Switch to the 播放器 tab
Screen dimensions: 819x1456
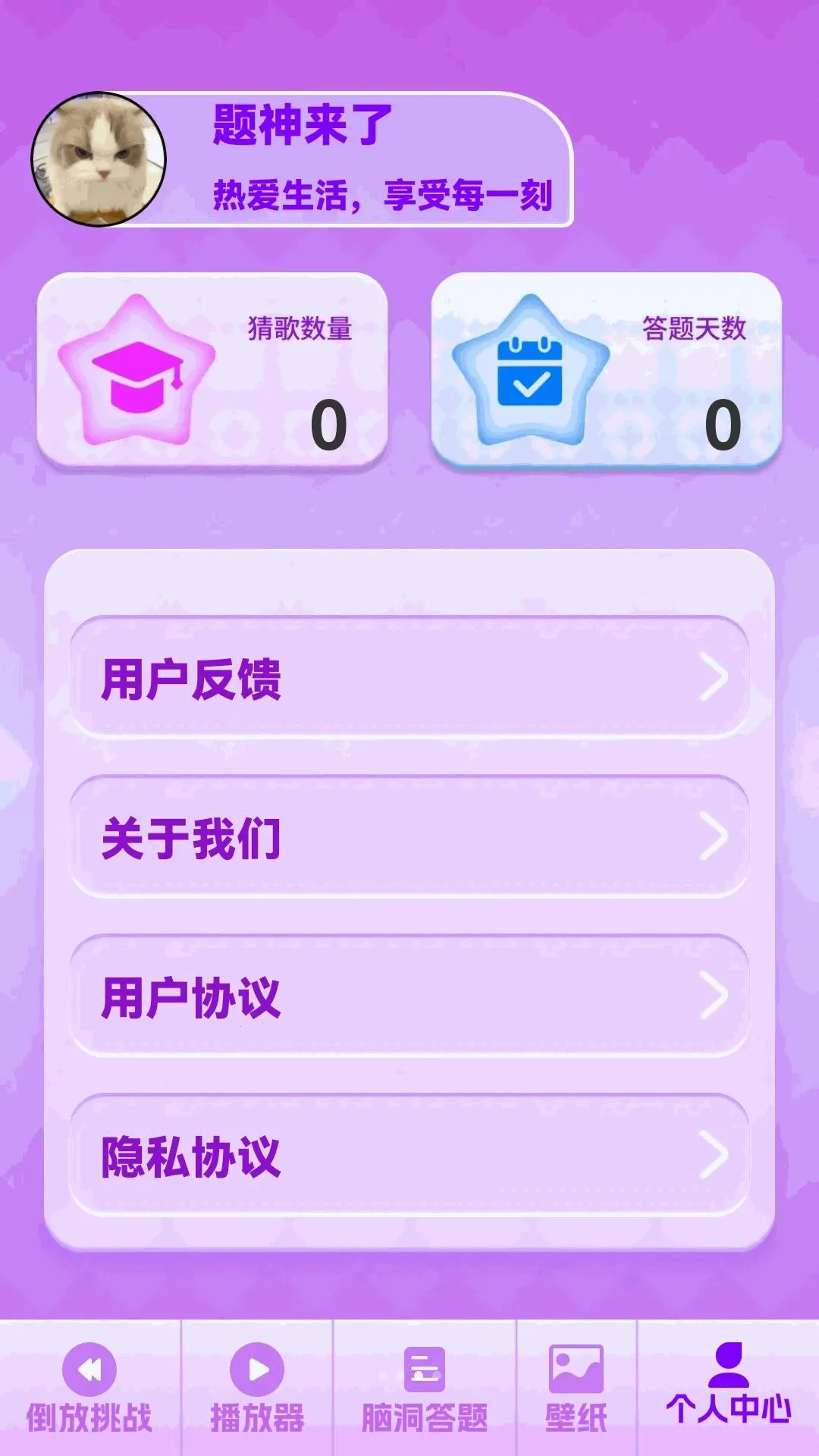point(257,1388)
